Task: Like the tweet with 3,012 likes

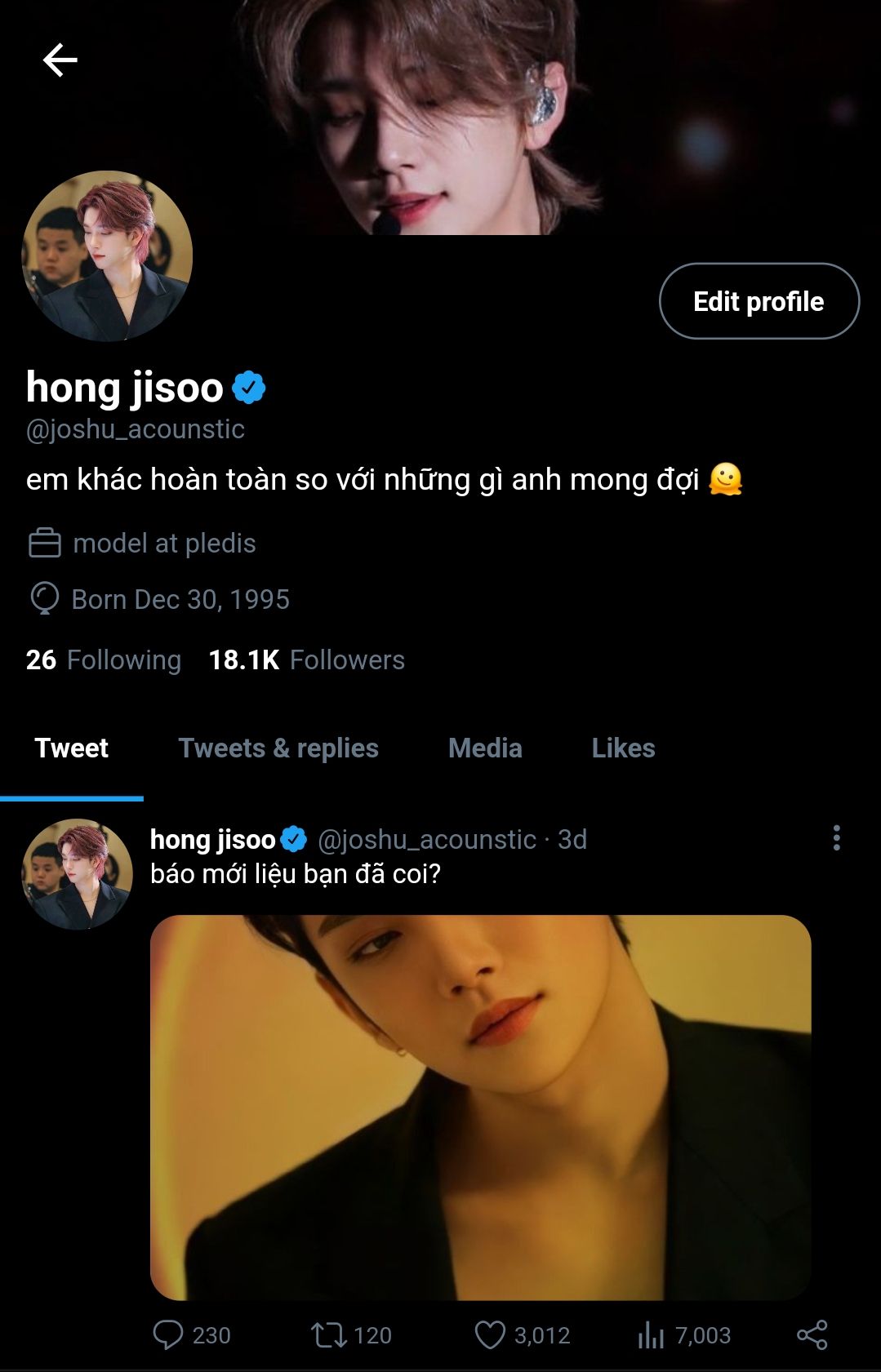Action: 490,1335
